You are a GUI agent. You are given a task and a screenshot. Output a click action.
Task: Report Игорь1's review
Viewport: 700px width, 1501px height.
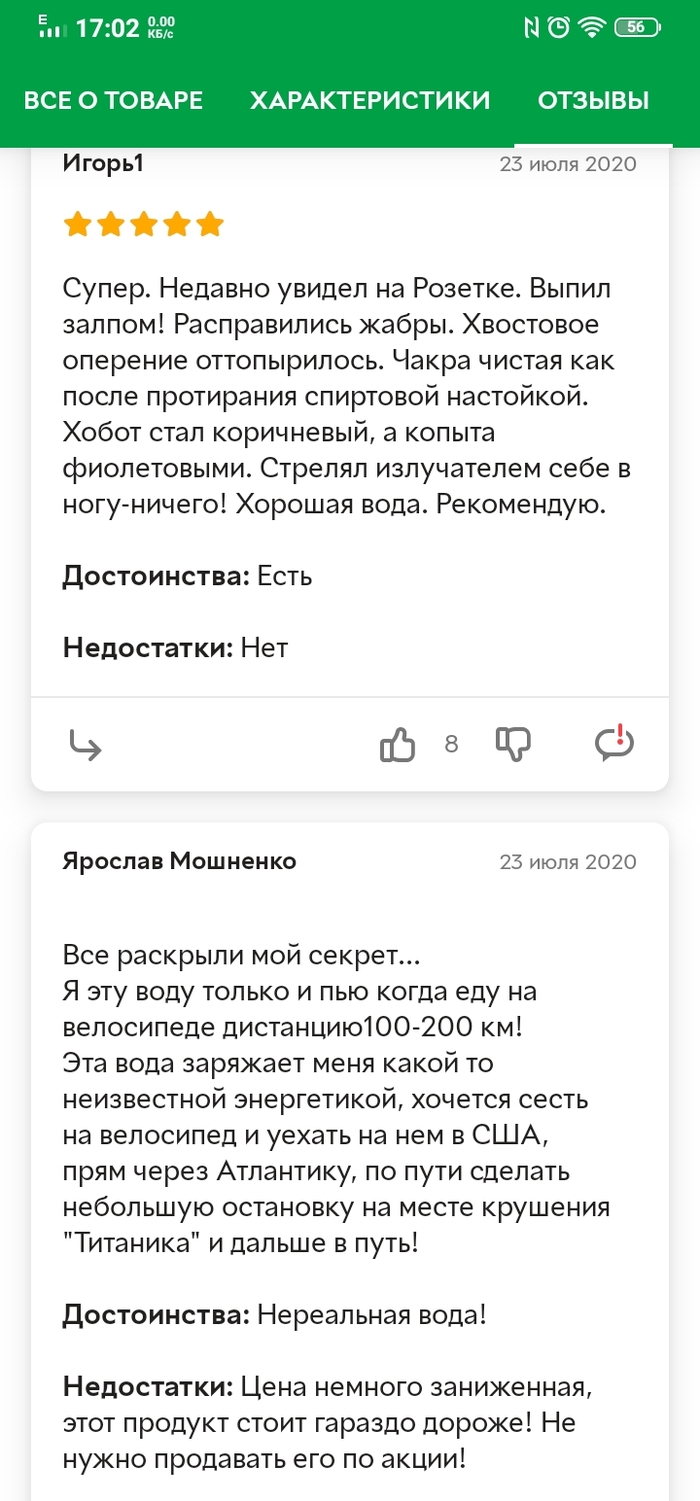tap(614, 743)
